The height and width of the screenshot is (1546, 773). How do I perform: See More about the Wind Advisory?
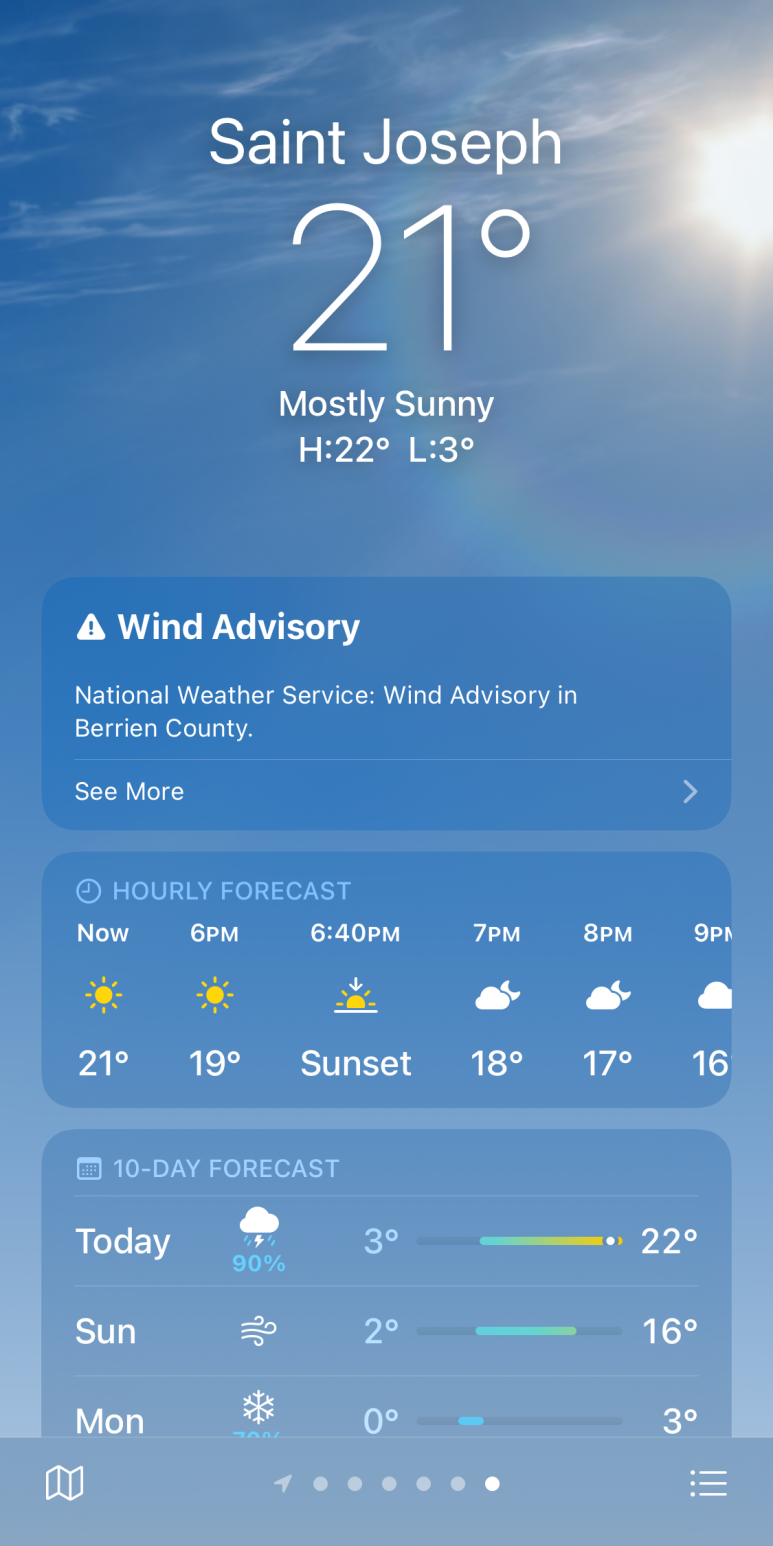tap(386, 792)
